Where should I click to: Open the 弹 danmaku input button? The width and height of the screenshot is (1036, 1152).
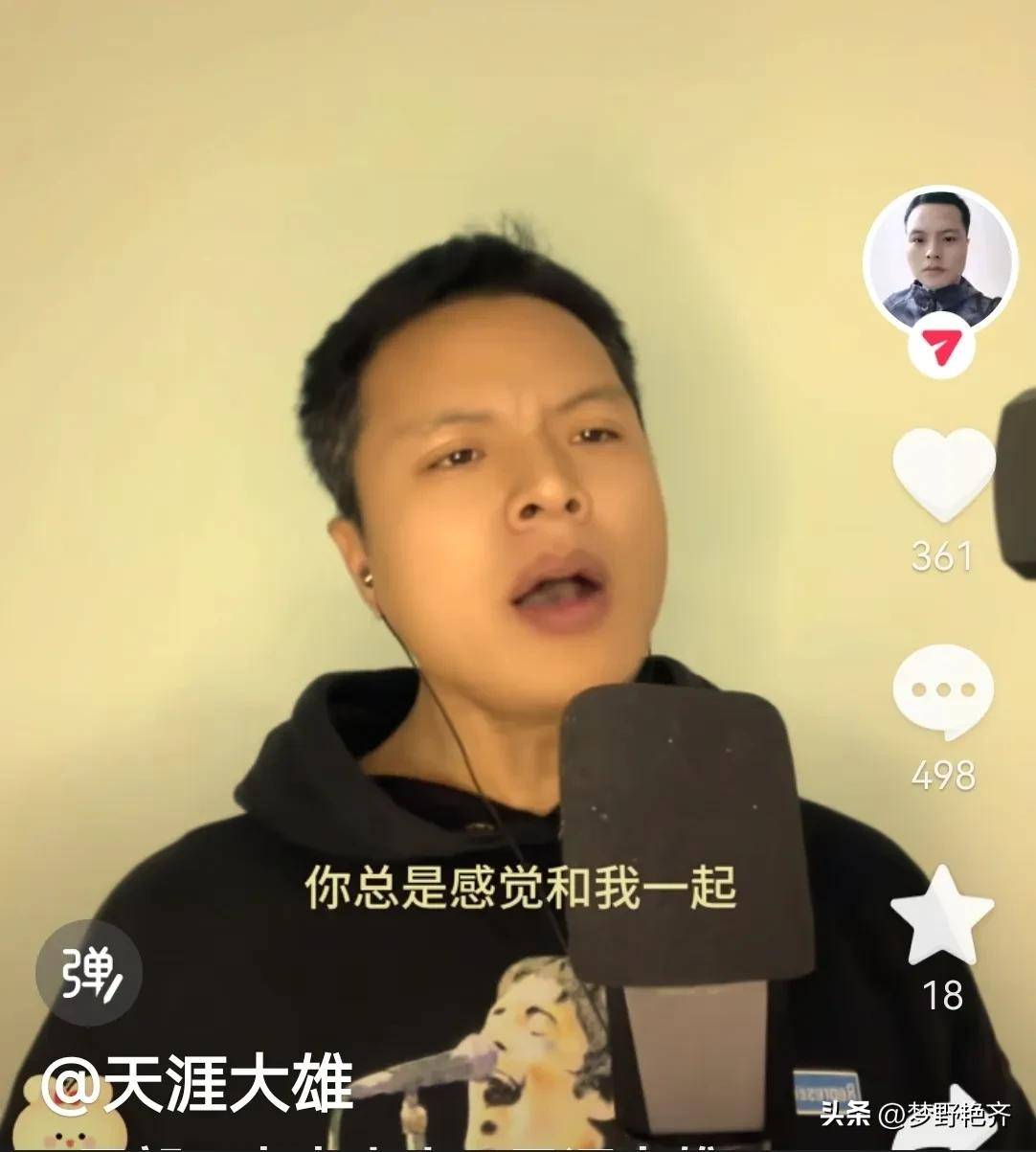[89, 973]
